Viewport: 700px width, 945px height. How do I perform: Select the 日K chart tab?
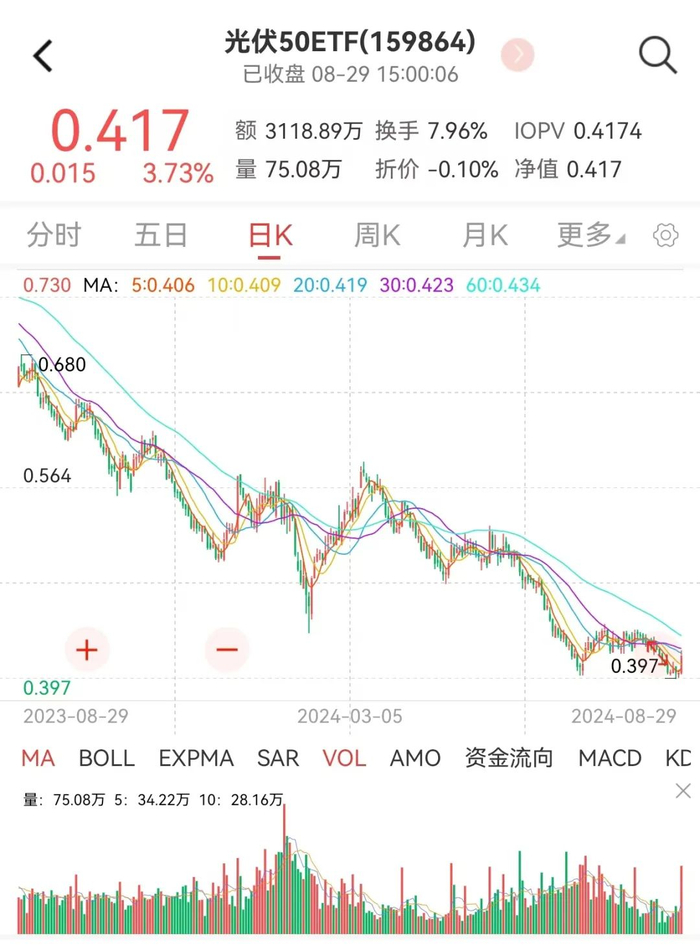tap(270, 235)
